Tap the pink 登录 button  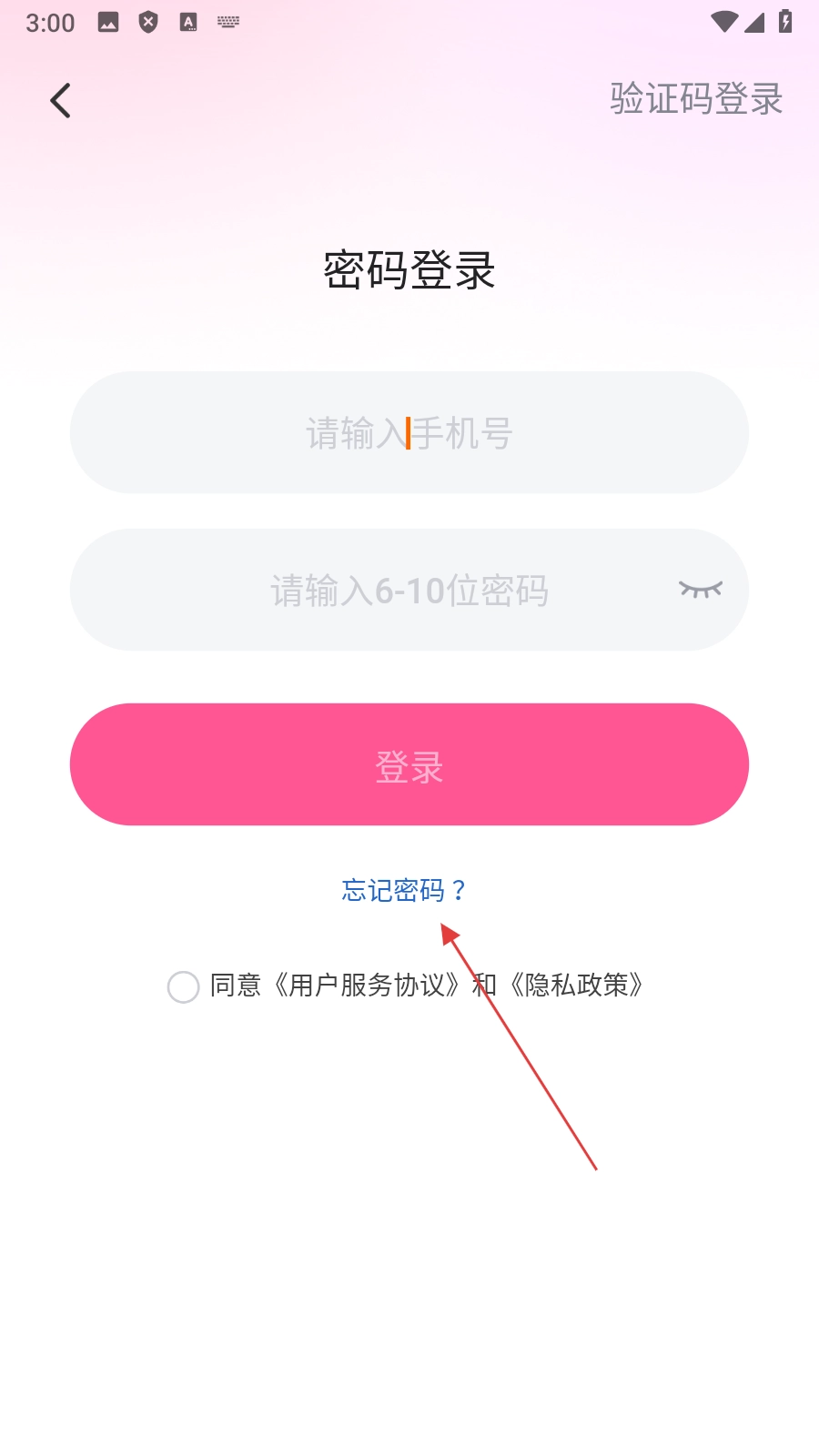pos(409,764)
